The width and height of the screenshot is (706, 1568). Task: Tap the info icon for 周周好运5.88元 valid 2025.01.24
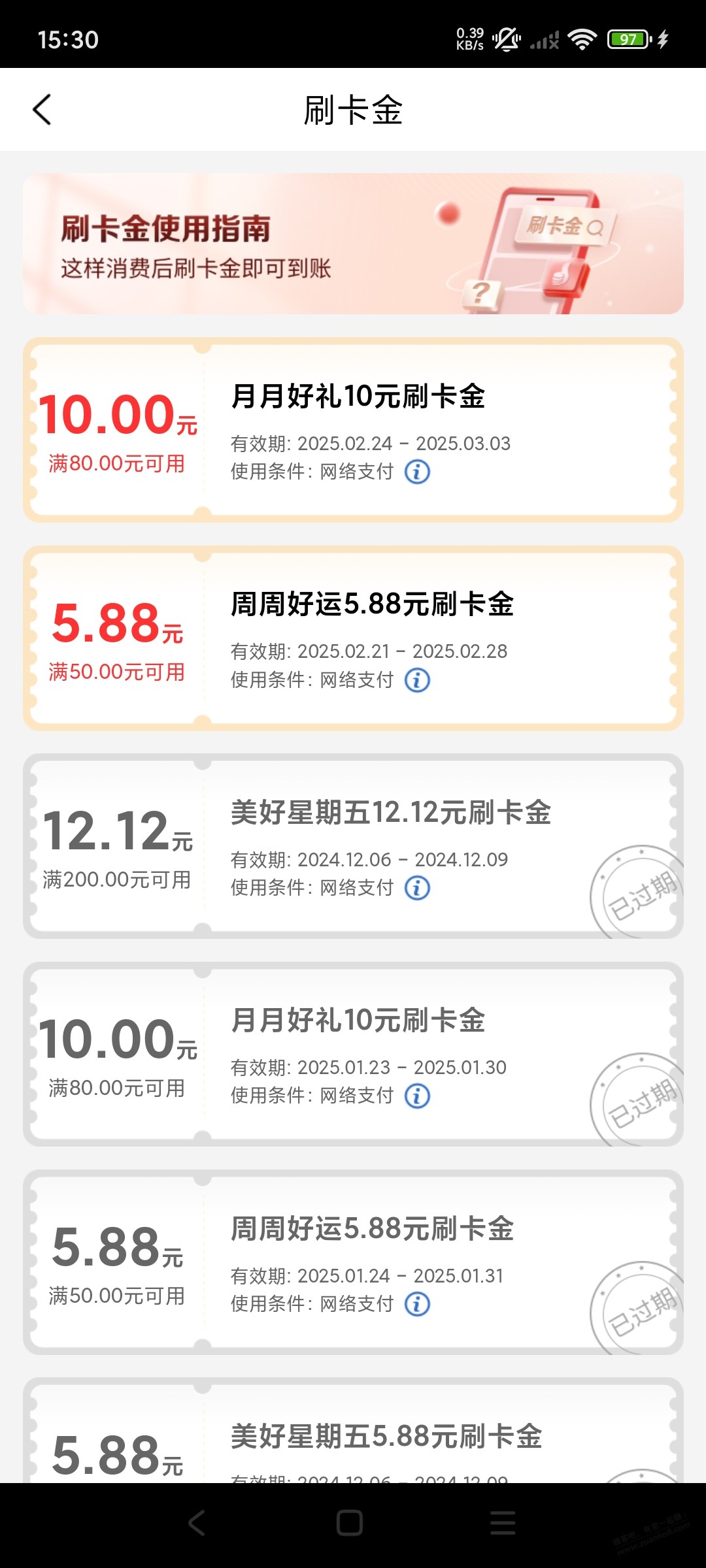pyautogui.click(x=417, y=1304)
